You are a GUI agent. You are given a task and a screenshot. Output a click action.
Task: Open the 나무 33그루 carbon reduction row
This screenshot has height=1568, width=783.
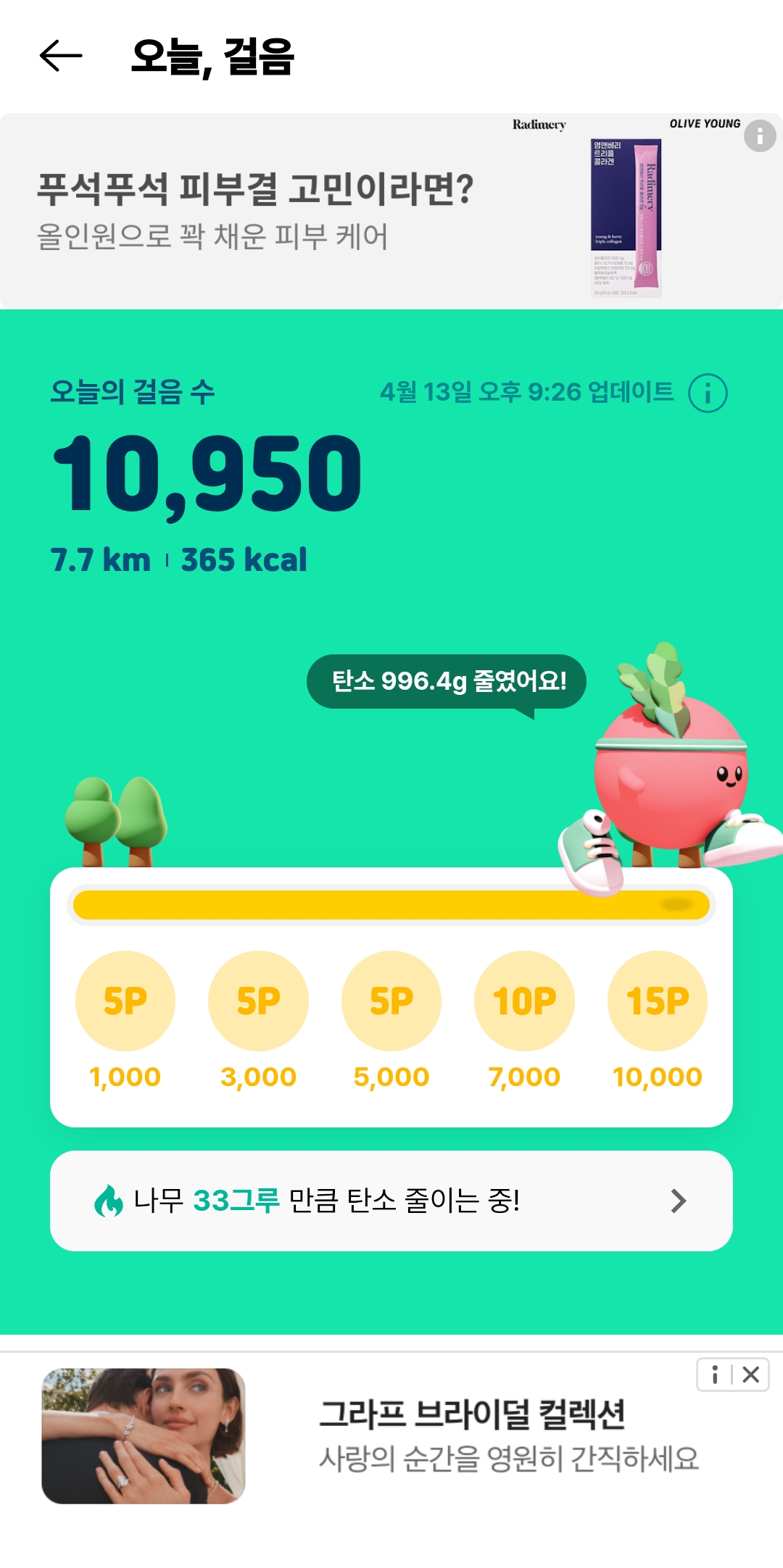pyautogui.click(x=391, y=1201)
